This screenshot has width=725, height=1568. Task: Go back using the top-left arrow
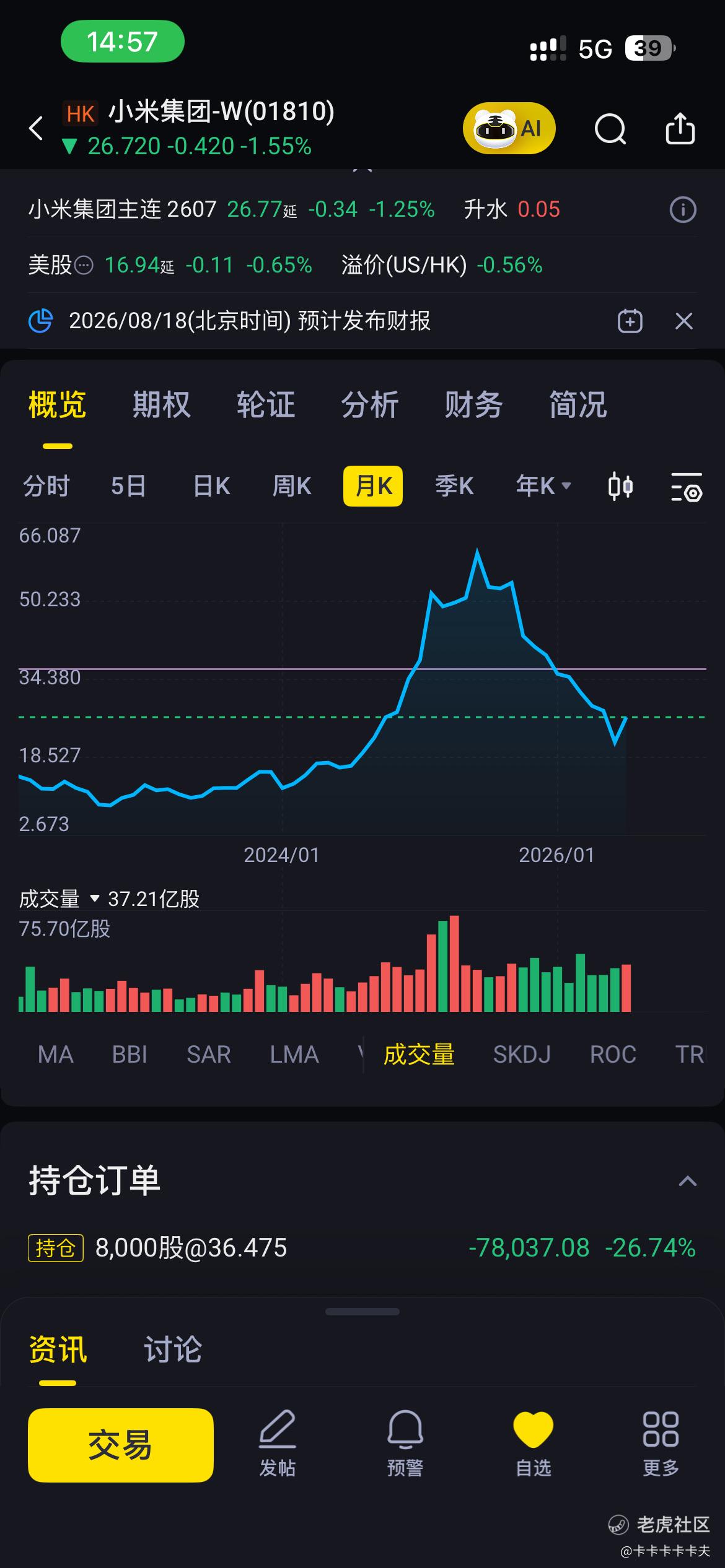click(36, 129)
